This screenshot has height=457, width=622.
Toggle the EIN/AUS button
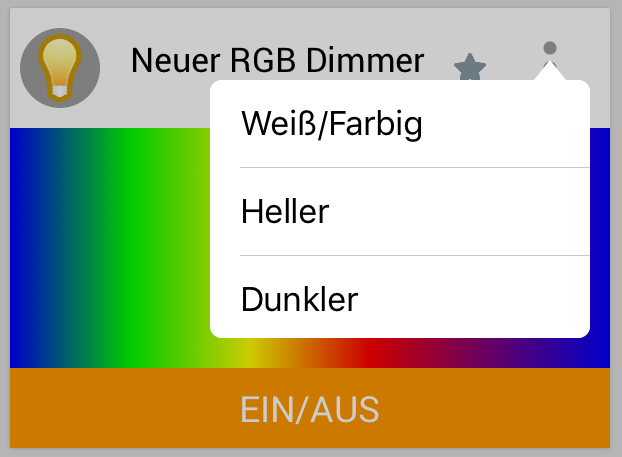(310, 409)
